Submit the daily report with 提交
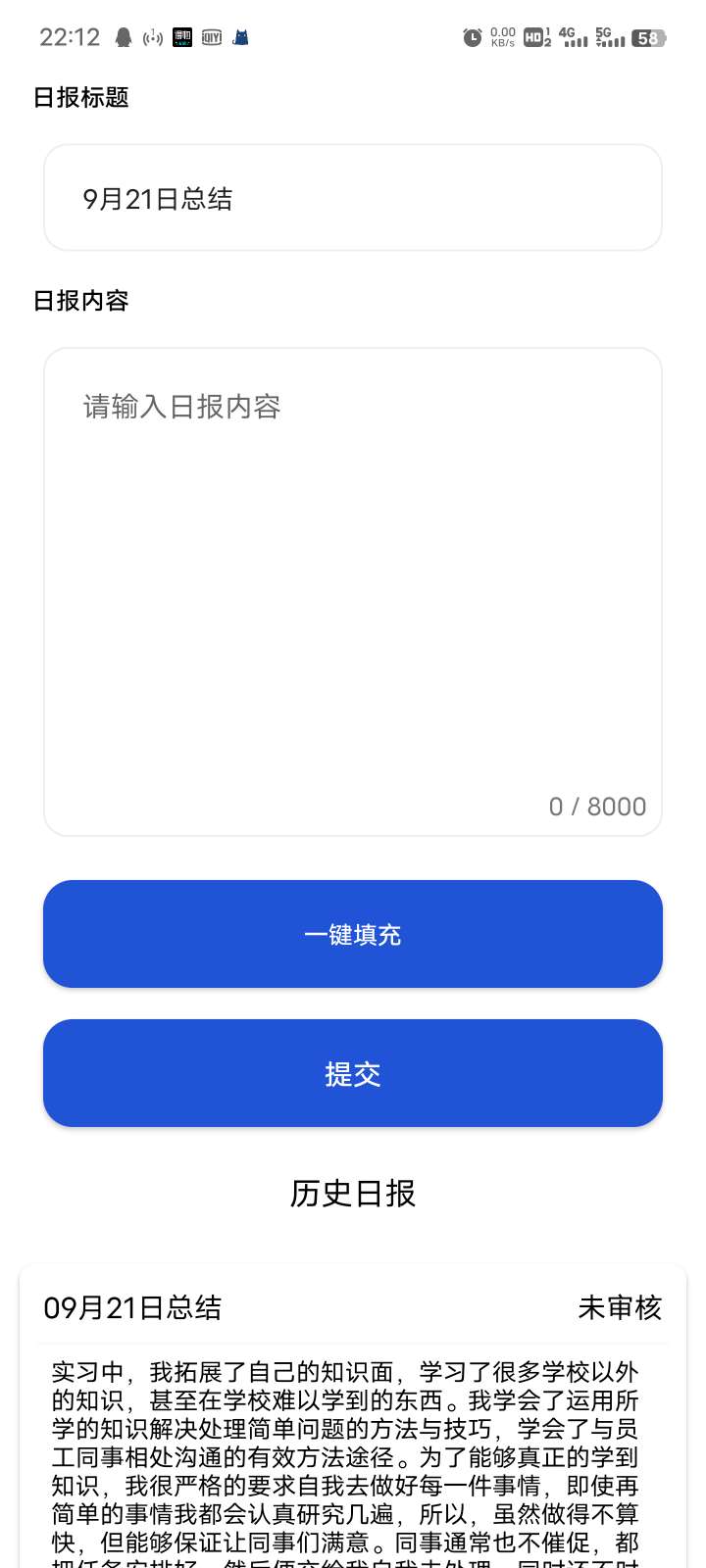 353,1073
